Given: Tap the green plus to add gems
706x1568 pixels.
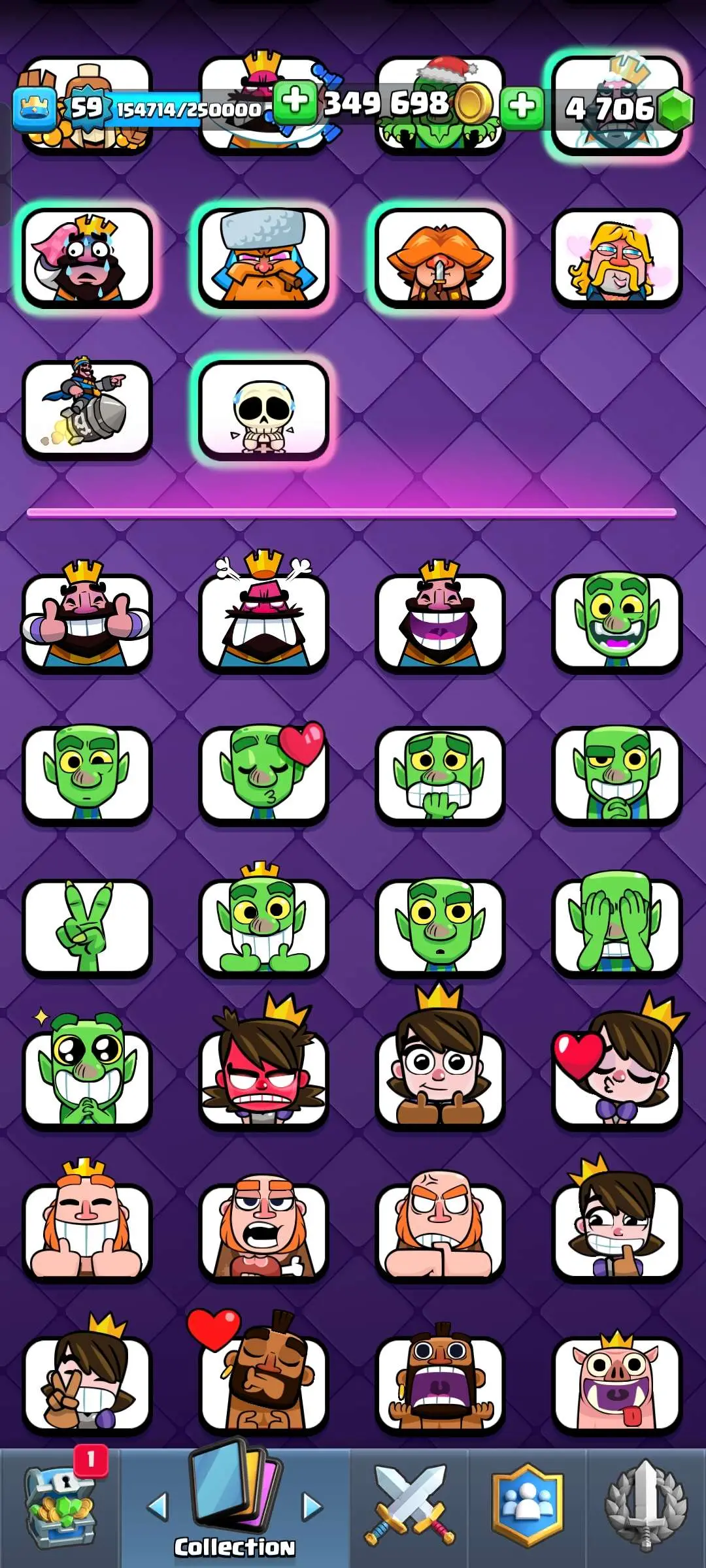Looking at the screenshot, I should [x=522, y=106].
